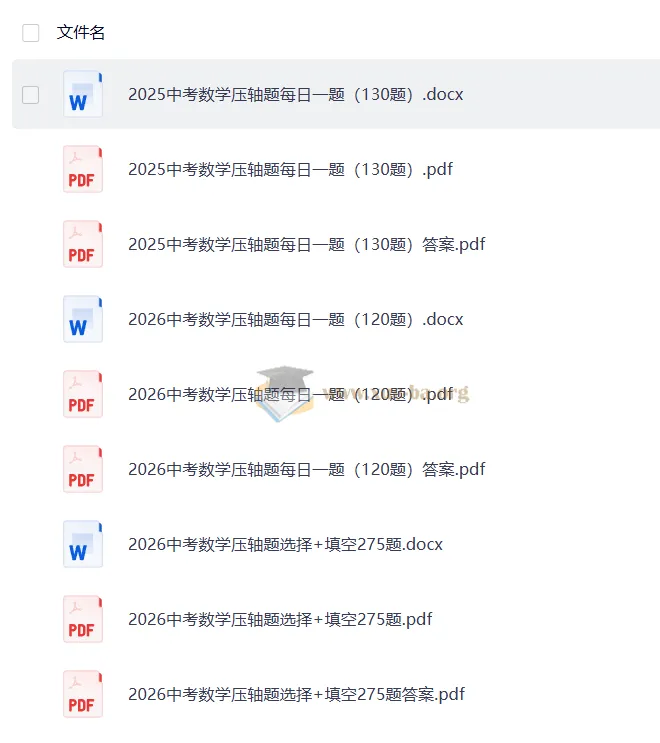Check the box for 2025每日一题（130题）.docx
Image resolution: width=660 pixels, height=743 pixels.
coord(31,95)
